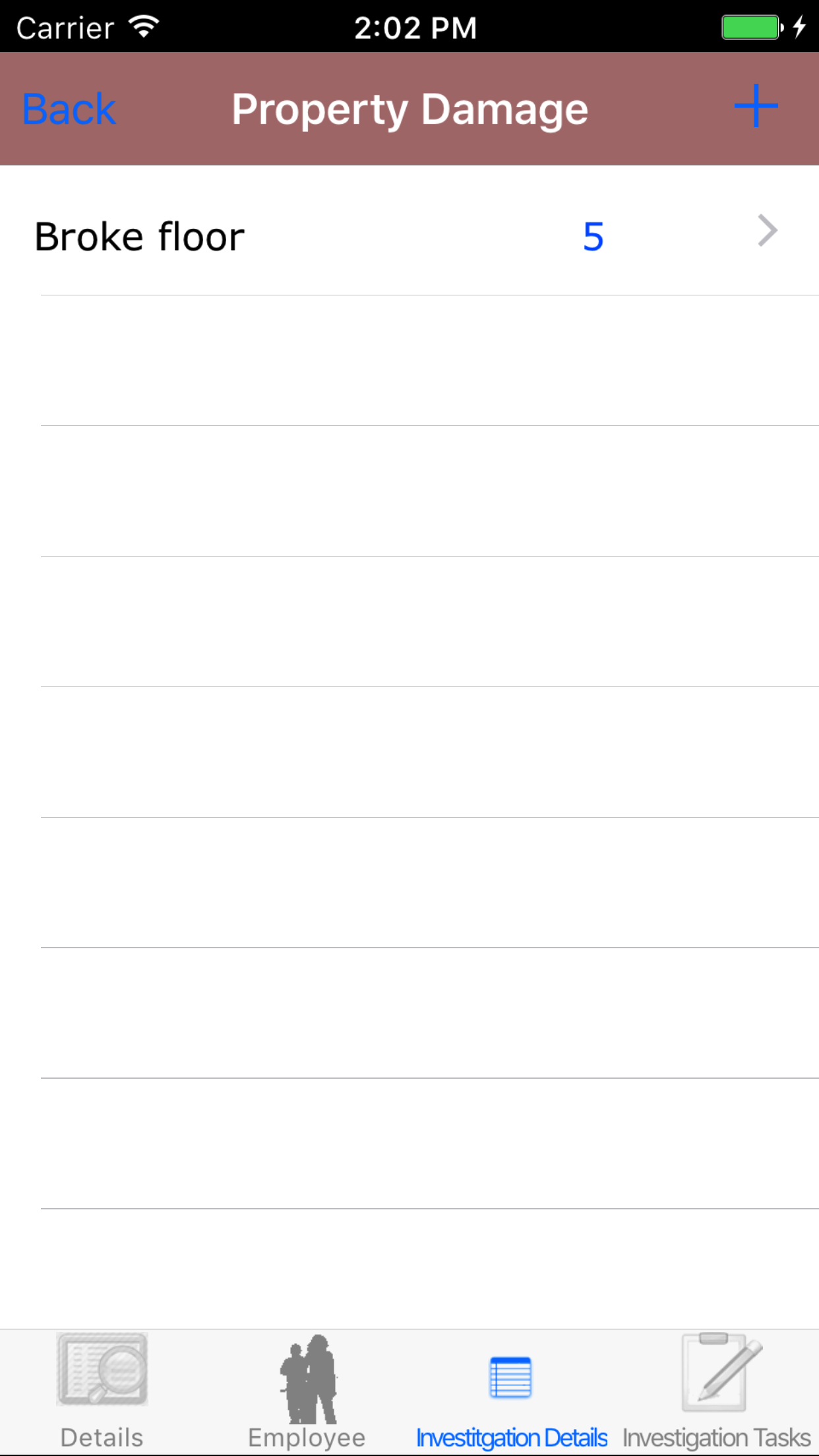Add a new property damage entry

756,106
